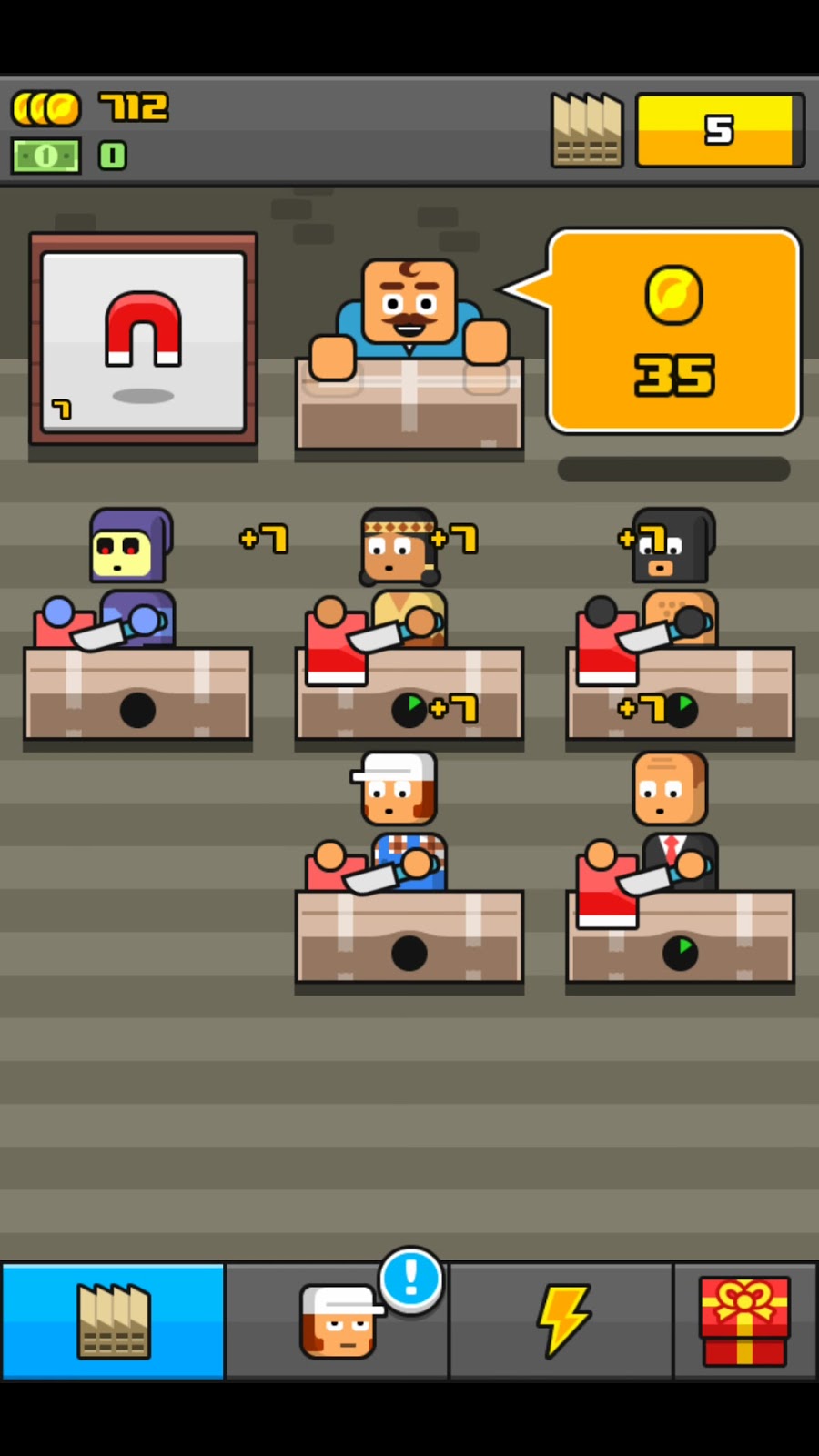Switch to the factory tab
819x1456 pixels.
pyautogui.click(x=113, y=1320)
